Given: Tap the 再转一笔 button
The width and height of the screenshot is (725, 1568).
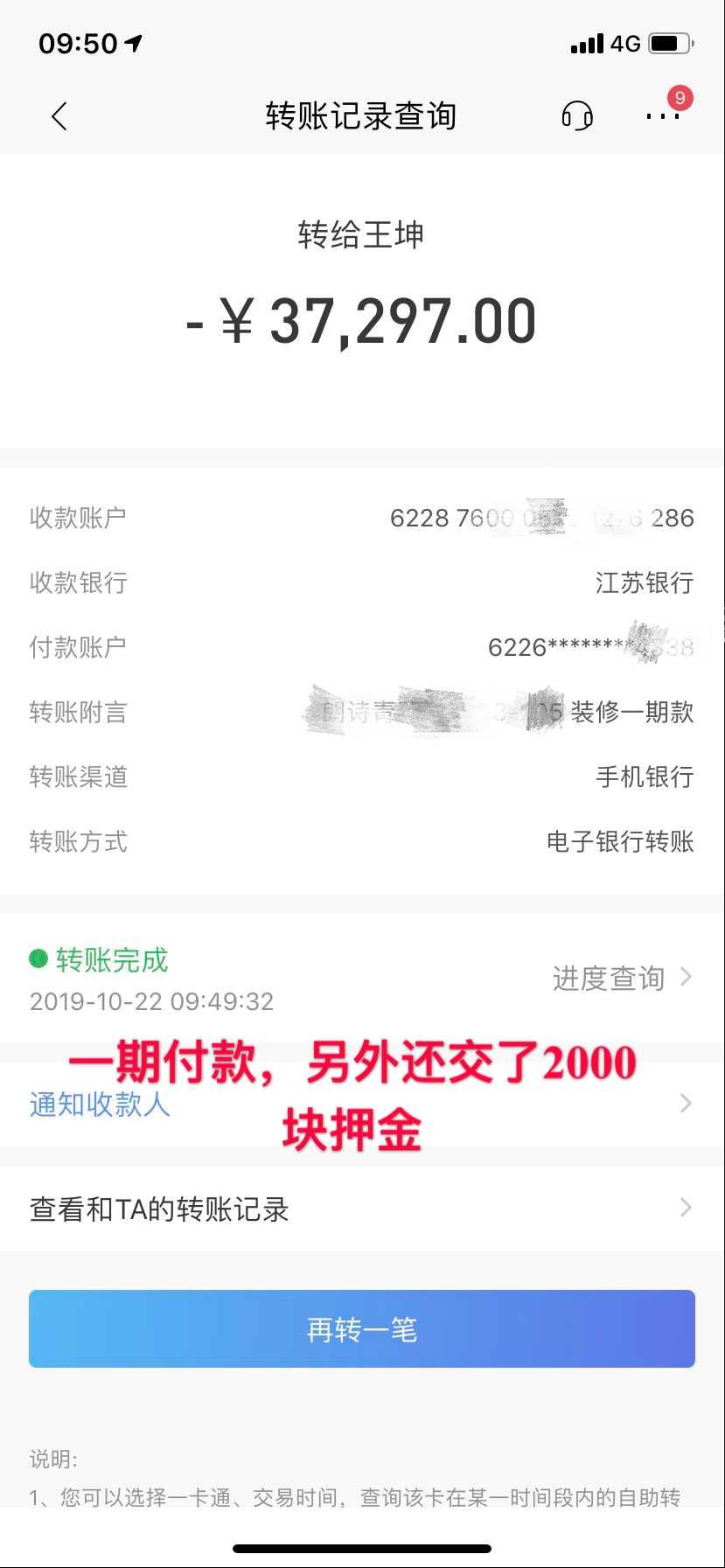Looking at the screenshot, I should (361, 1328).
